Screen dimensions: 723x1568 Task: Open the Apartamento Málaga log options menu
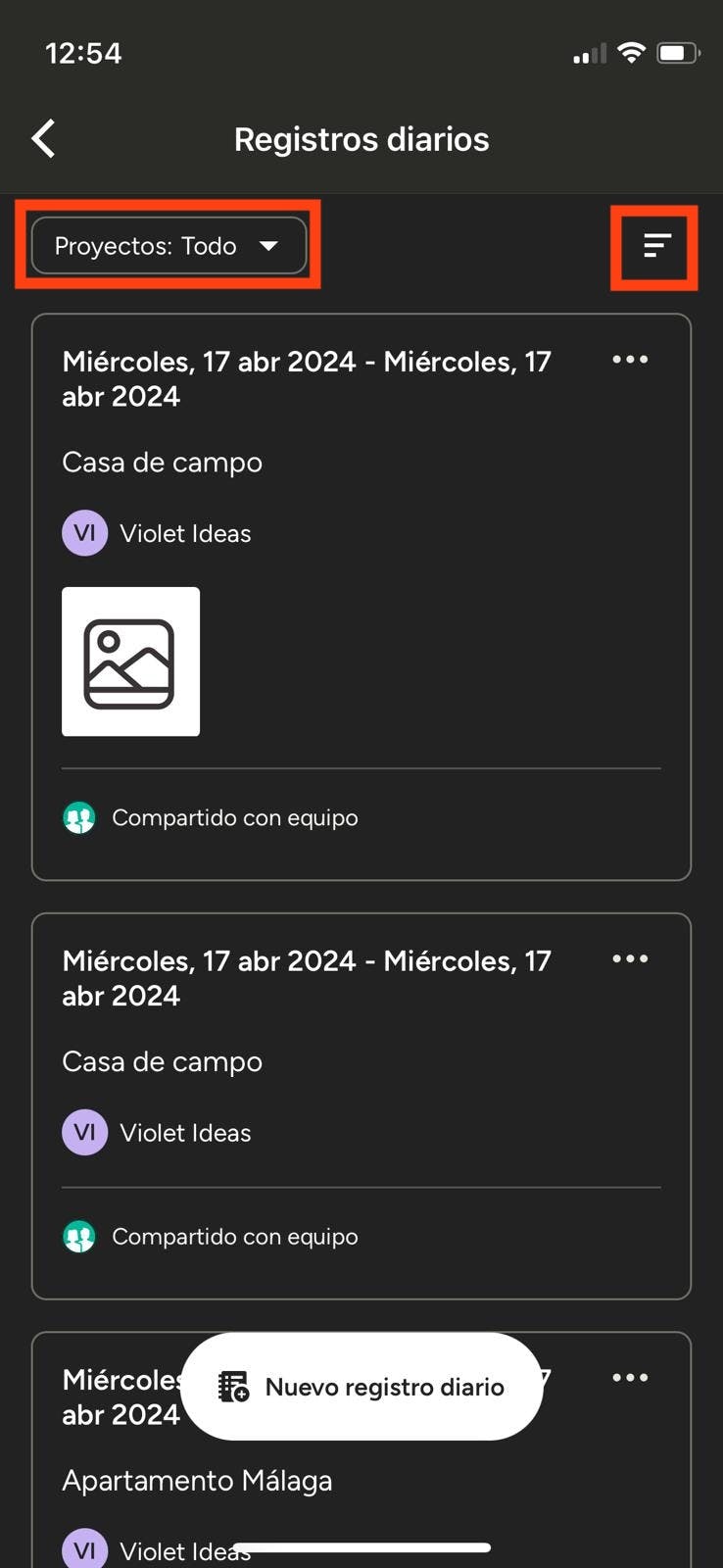click(x=630, y=1377)
